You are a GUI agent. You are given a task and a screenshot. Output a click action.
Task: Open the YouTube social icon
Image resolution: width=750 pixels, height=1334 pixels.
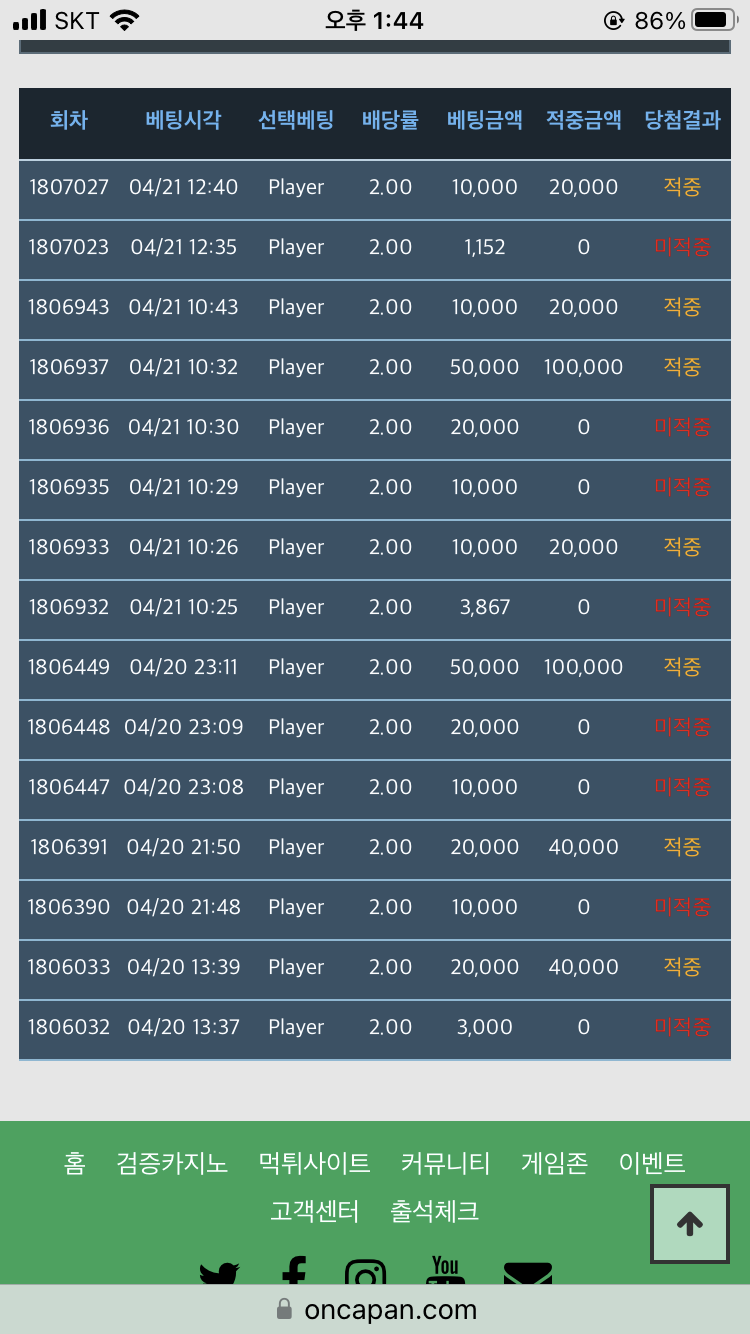click(445, 1270)
